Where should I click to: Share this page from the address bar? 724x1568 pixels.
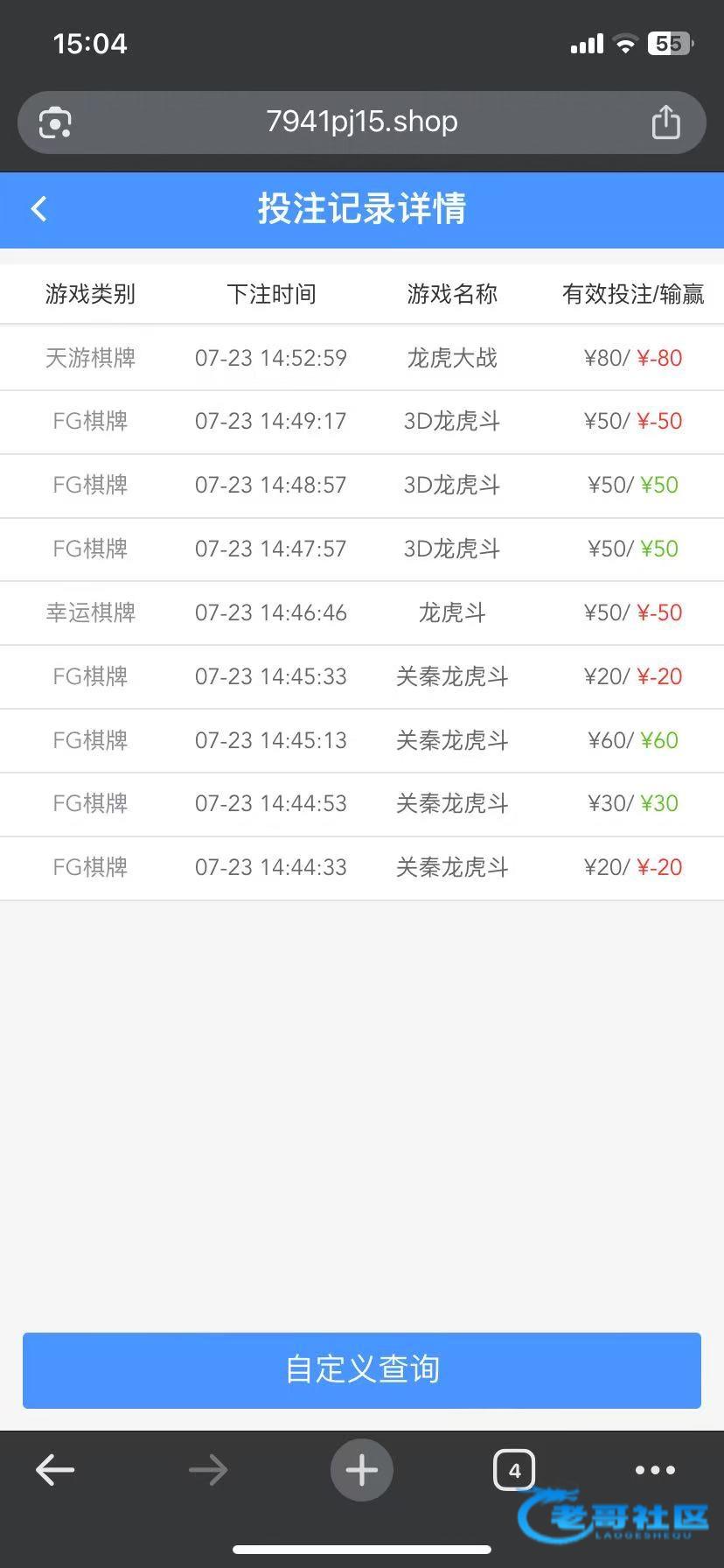click(665, 122)
